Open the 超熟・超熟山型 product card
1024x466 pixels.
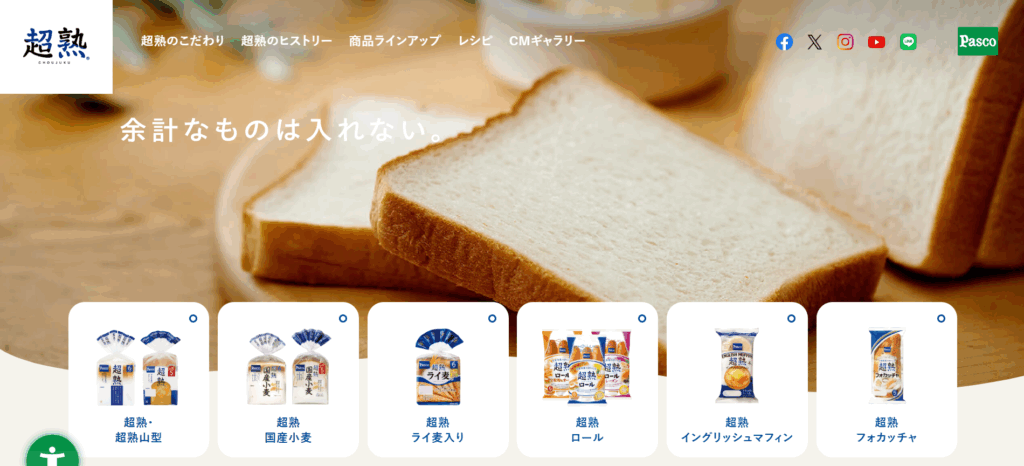[139, 378]
